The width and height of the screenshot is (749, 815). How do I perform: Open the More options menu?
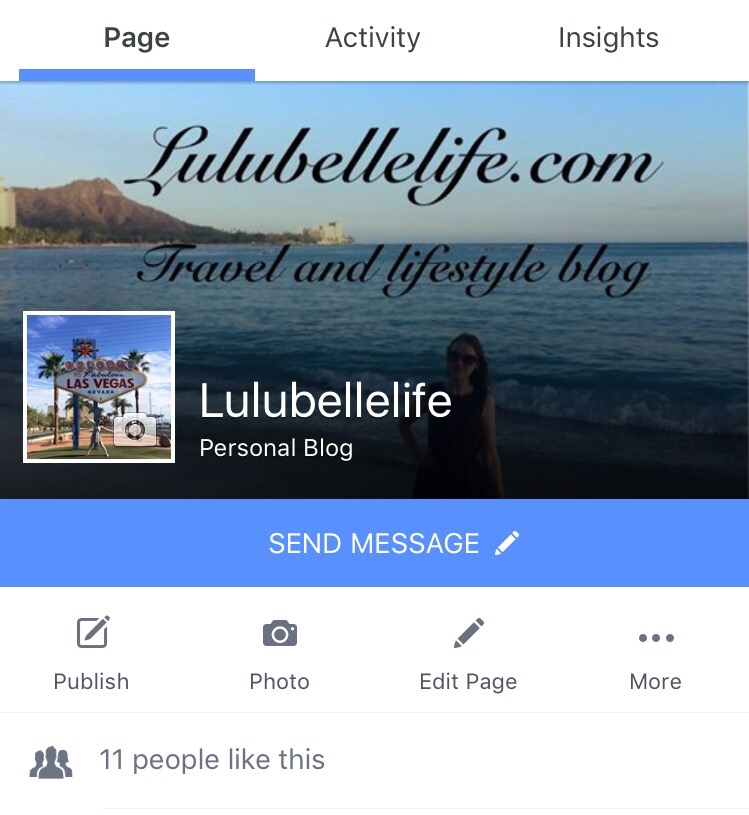coord(655,654)
